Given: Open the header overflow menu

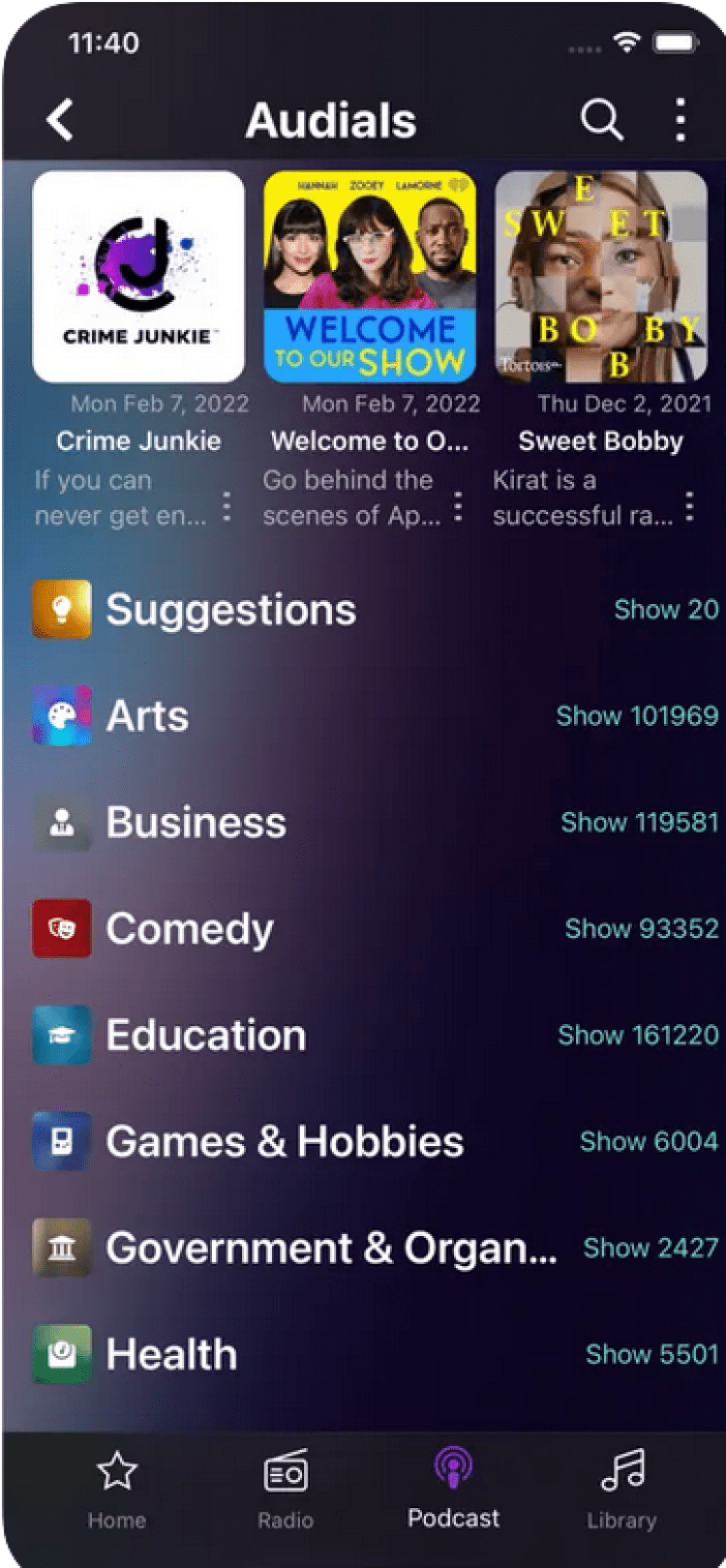Looking at the screenshot, I should click(681, 121).
